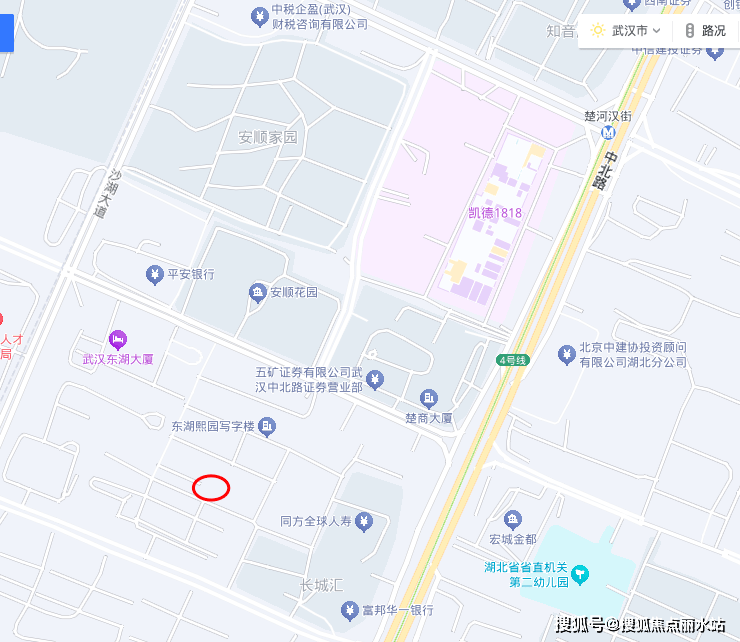The height and width of the screenshot is (642, 740).
Task: Open the 凯德1818 place marker
Action: 495,212
